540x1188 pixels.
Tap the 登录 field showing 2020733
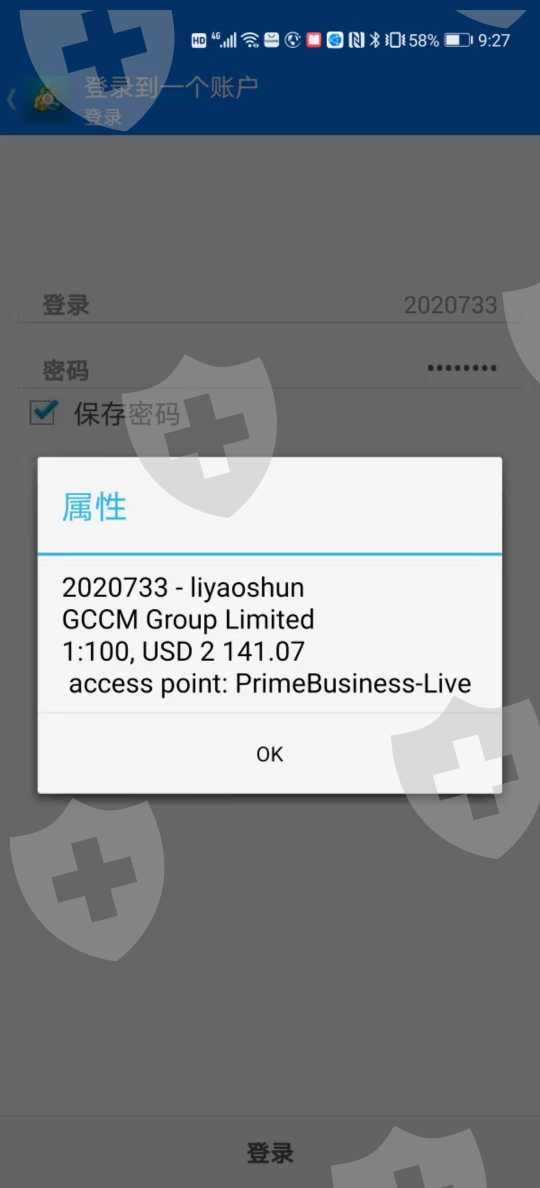[270, 305]
